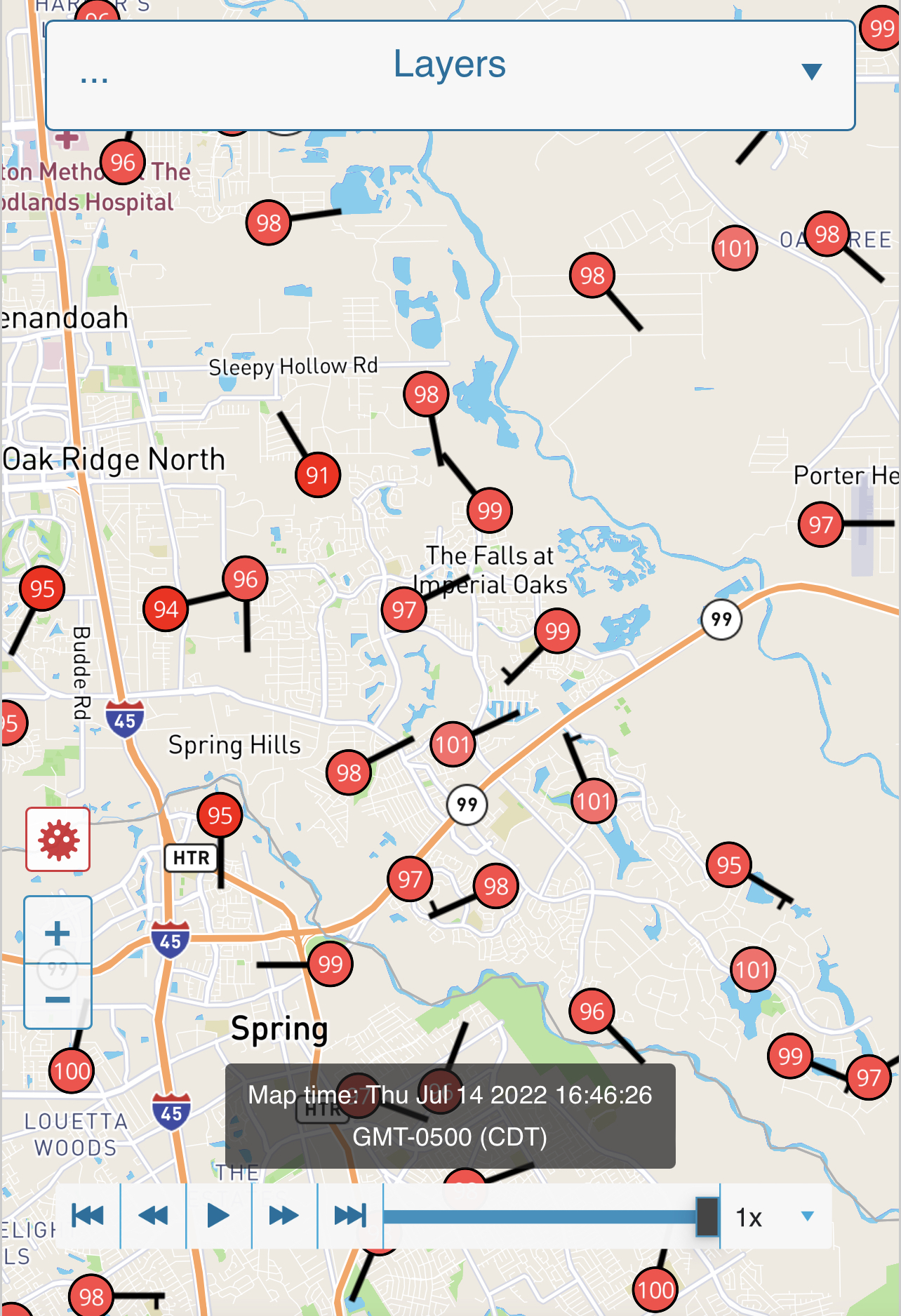
Task: Play the map animation
Action: pyautogui.click(x=218, y=1215)
